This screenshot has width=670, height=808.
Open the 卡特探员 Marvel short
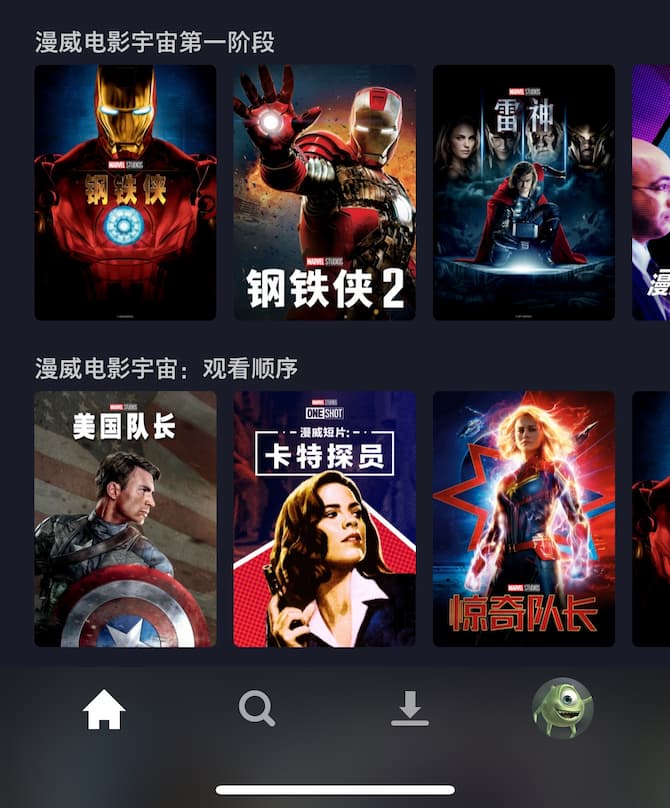[x=324, y=518]
